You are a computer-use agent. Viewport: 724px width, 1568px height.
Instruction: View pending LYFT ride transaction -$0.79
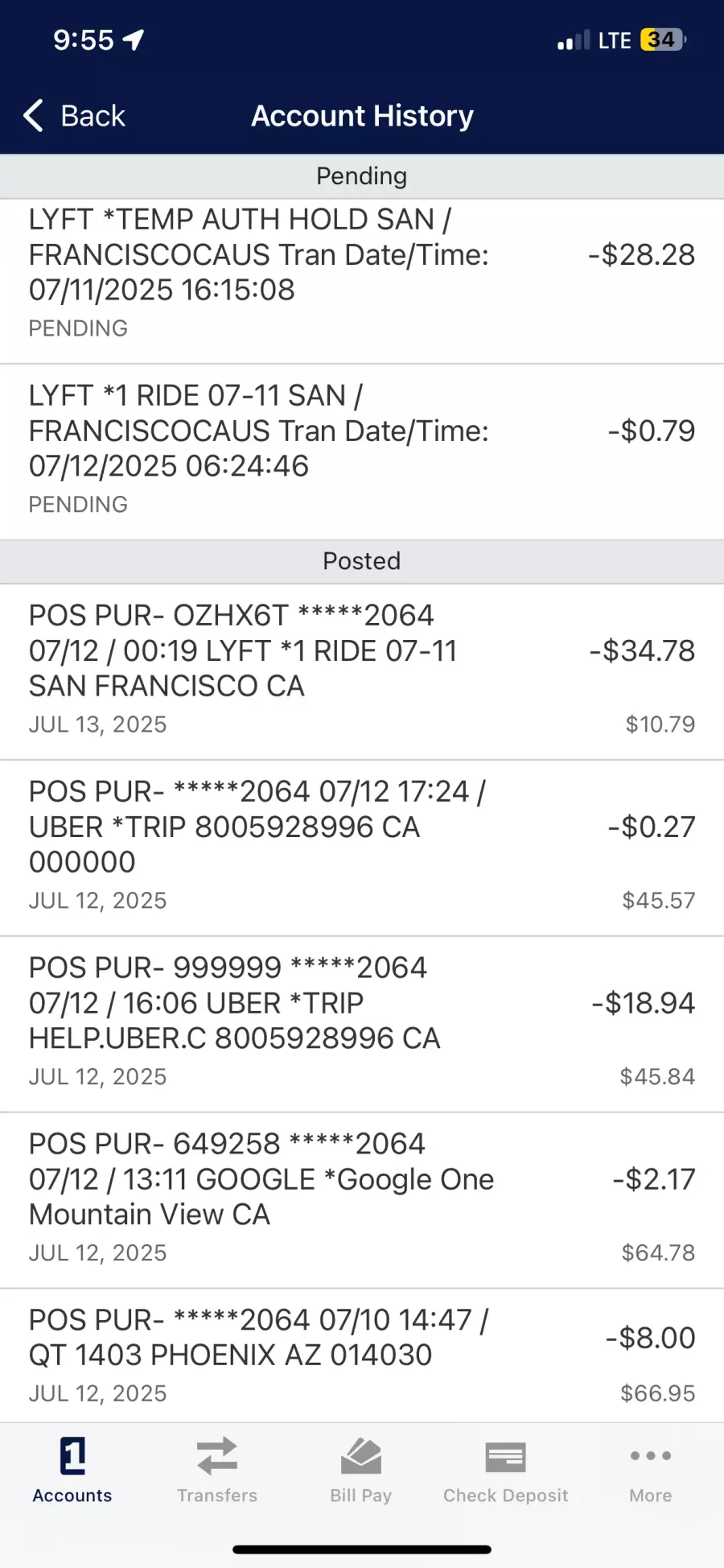tap(362, 452)
